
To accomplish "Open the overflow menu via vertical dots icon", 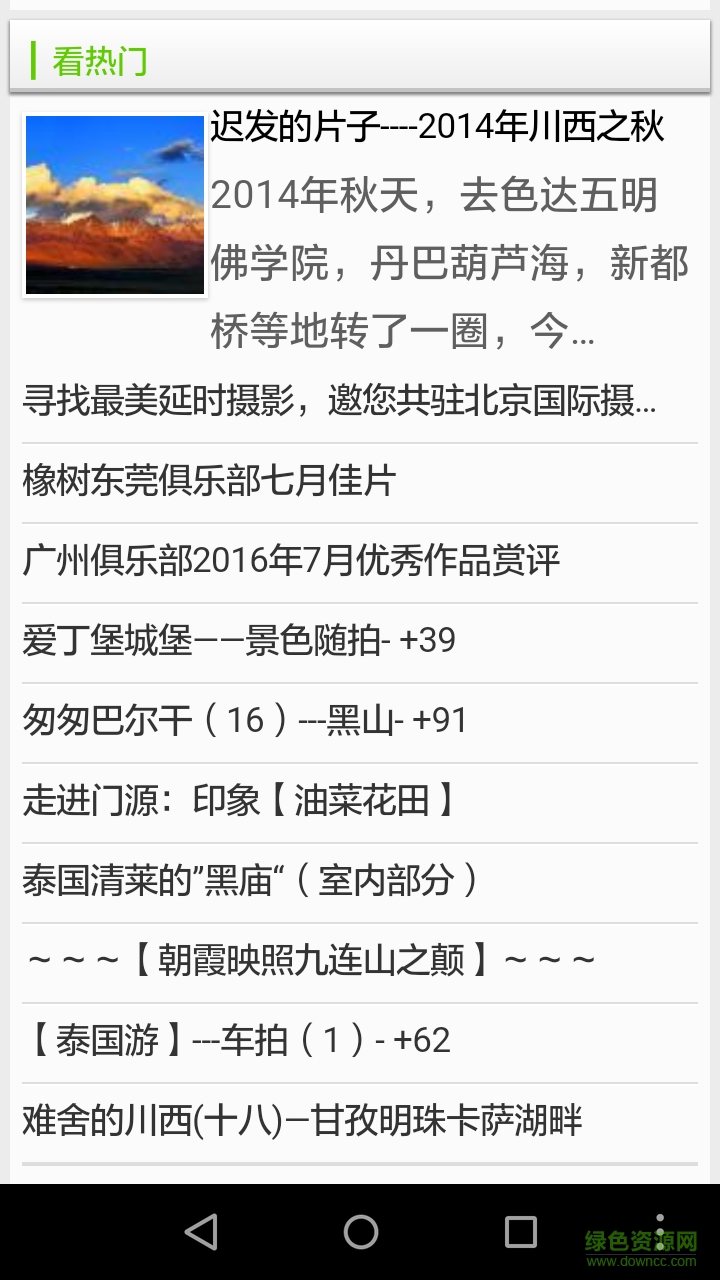I will pos(658,1233).
